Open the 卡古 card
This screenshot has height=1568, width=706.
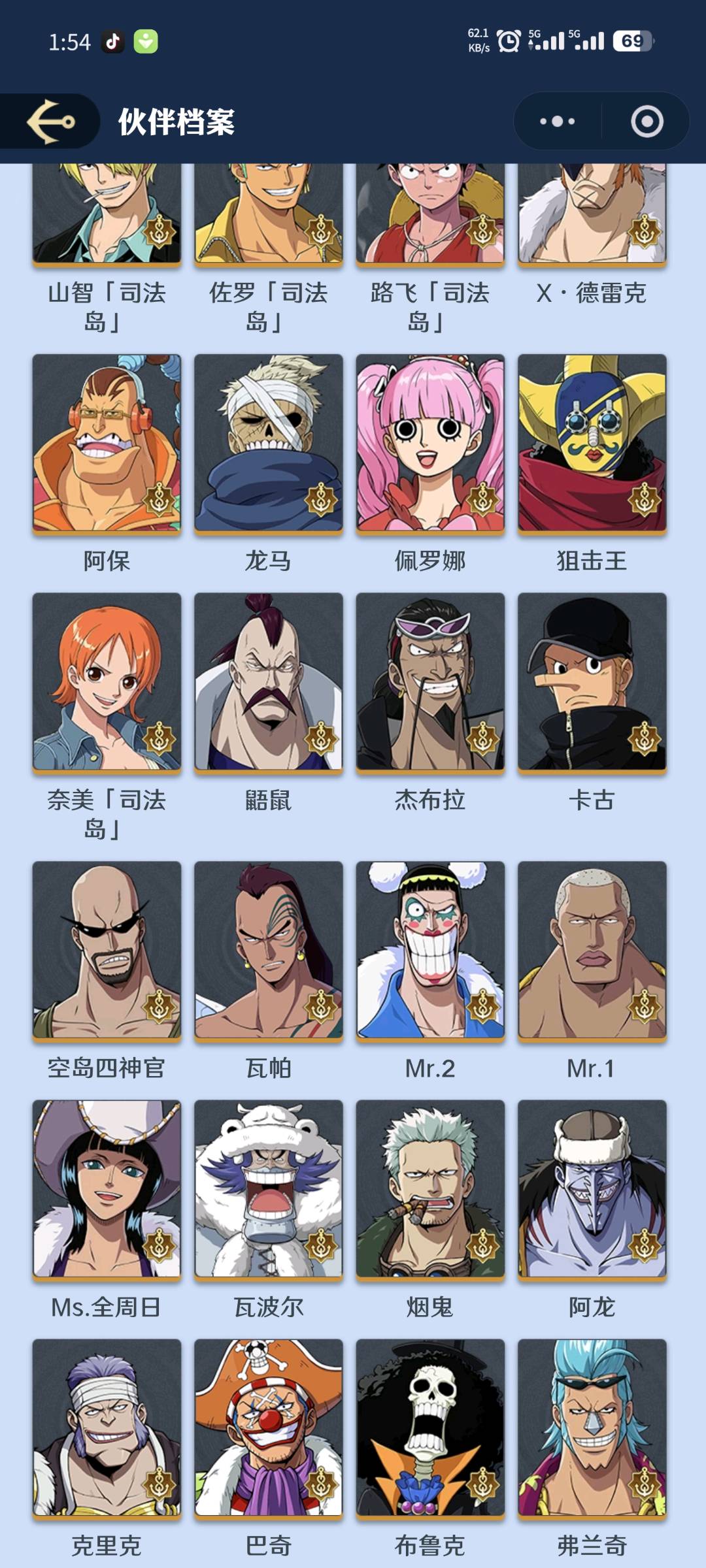pos(592,682)
